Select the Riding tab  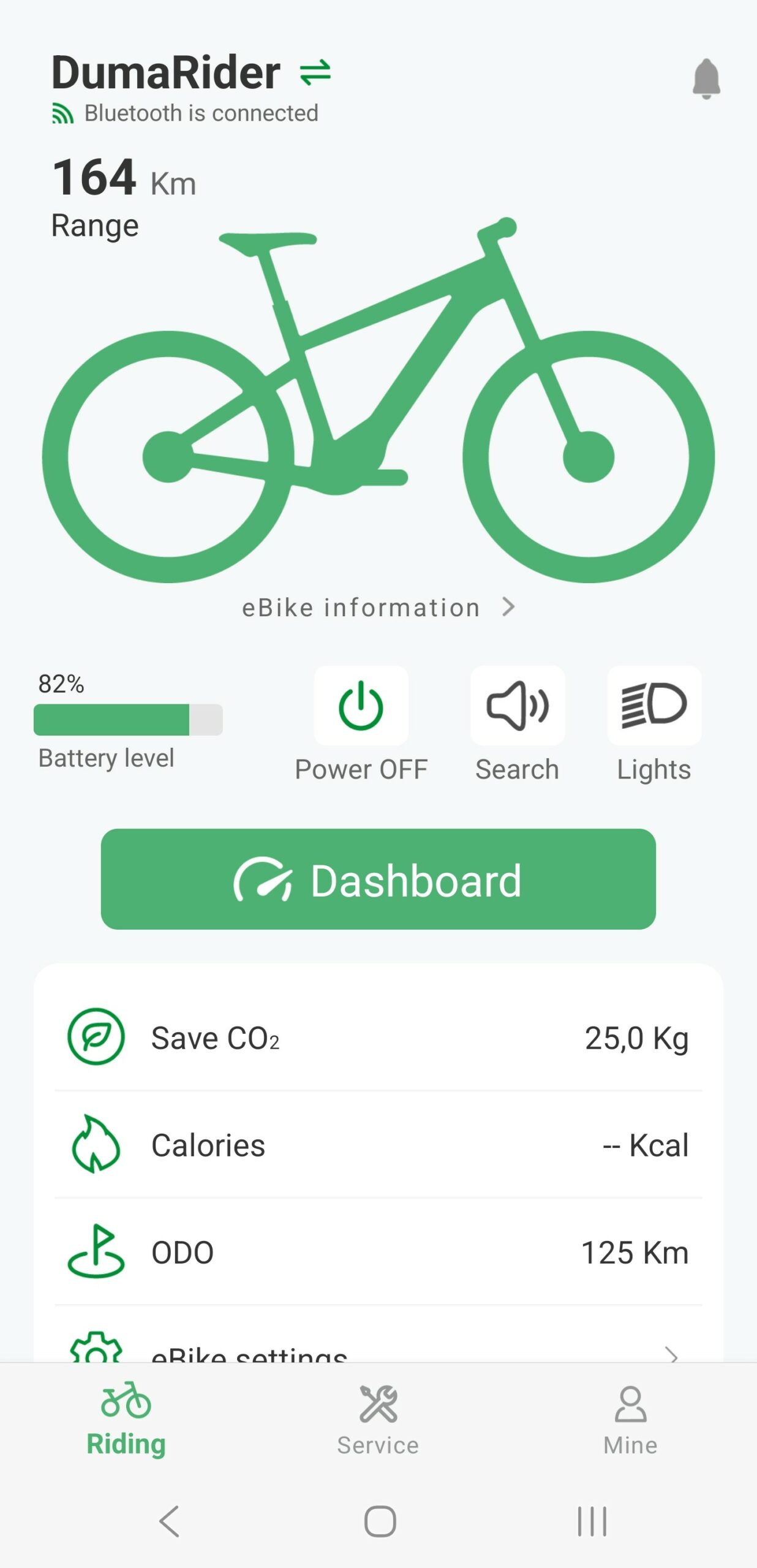tap(126, 1420)
